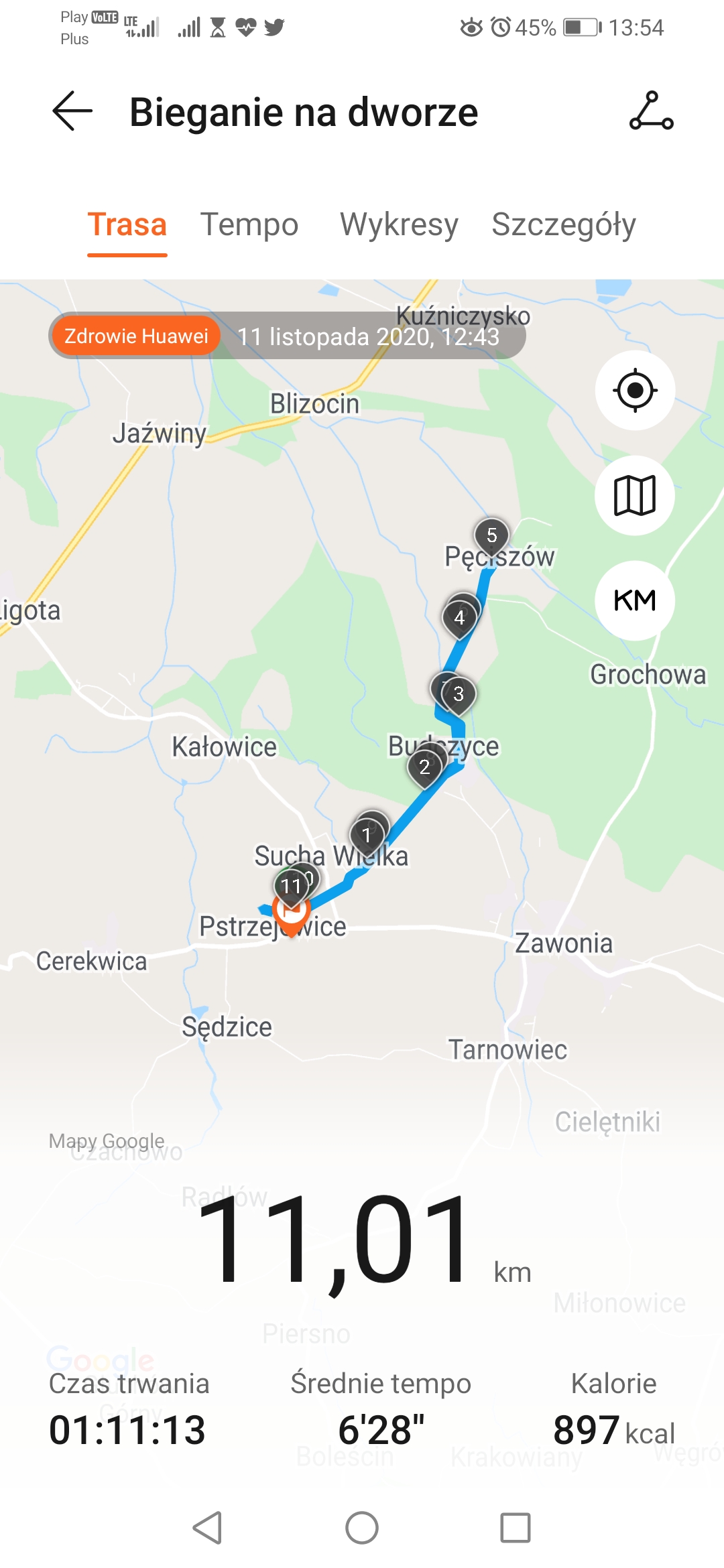Tap the system home button
The height and width of the screenshot is (1568, 724).
(362, 1528)
